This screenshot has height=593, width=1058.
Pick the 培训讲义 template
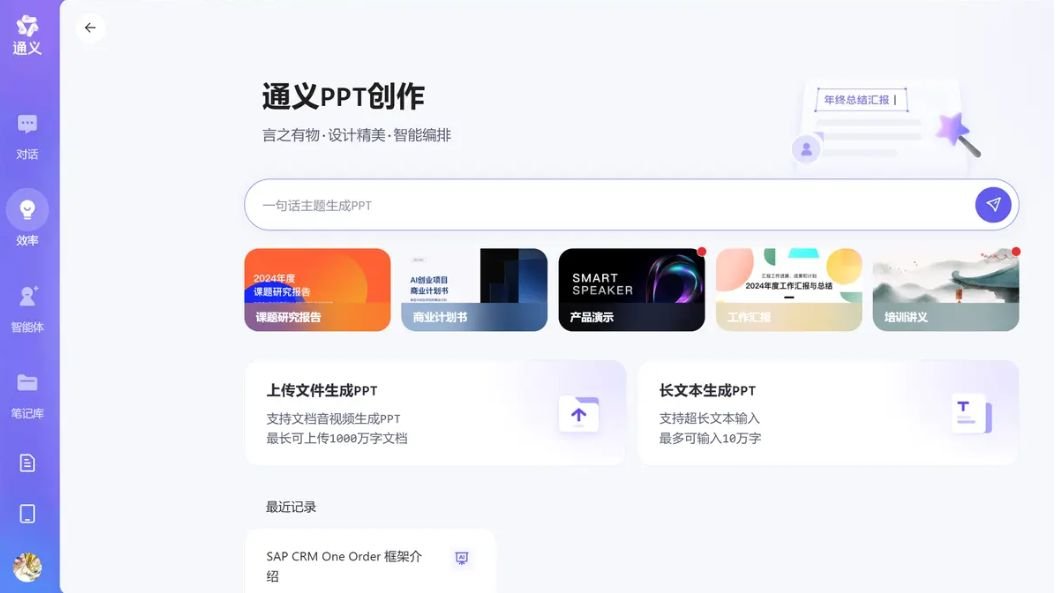tap(945, 290)
